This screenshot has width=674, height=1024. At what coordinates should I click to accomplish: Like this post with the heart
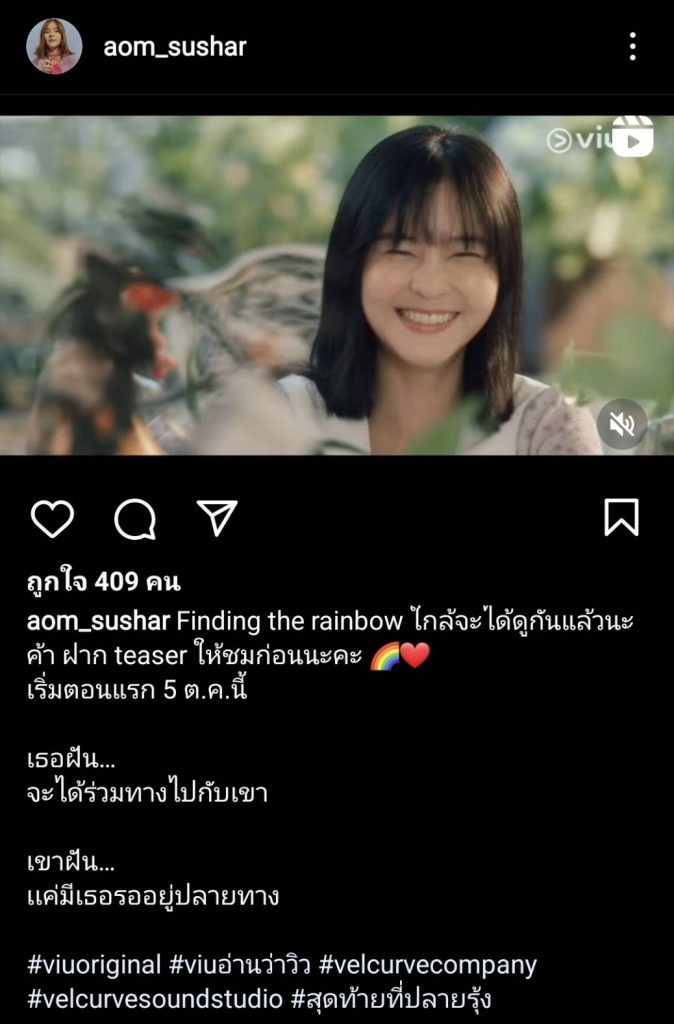(x=52, y=518)
